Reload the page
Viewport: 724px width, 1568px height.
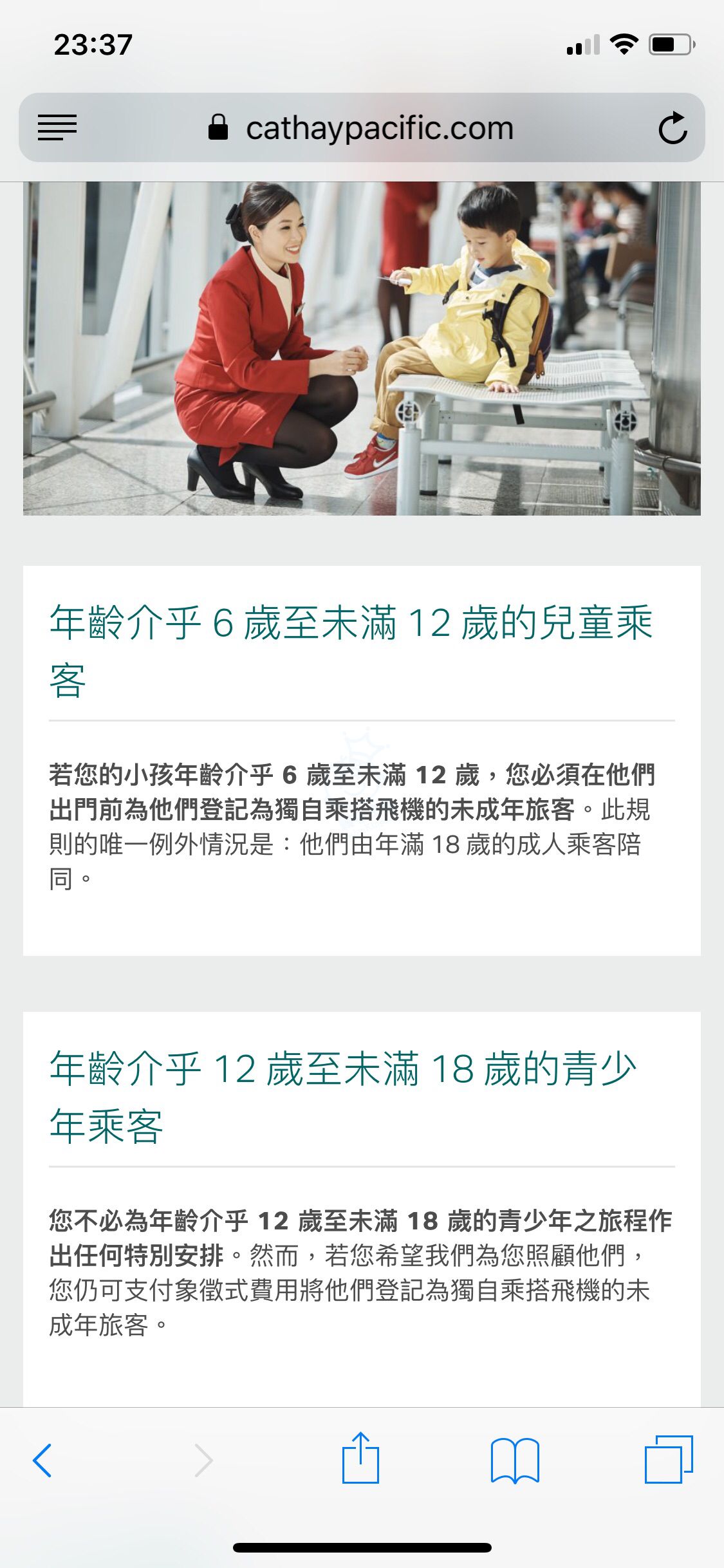tap(673, 127)
